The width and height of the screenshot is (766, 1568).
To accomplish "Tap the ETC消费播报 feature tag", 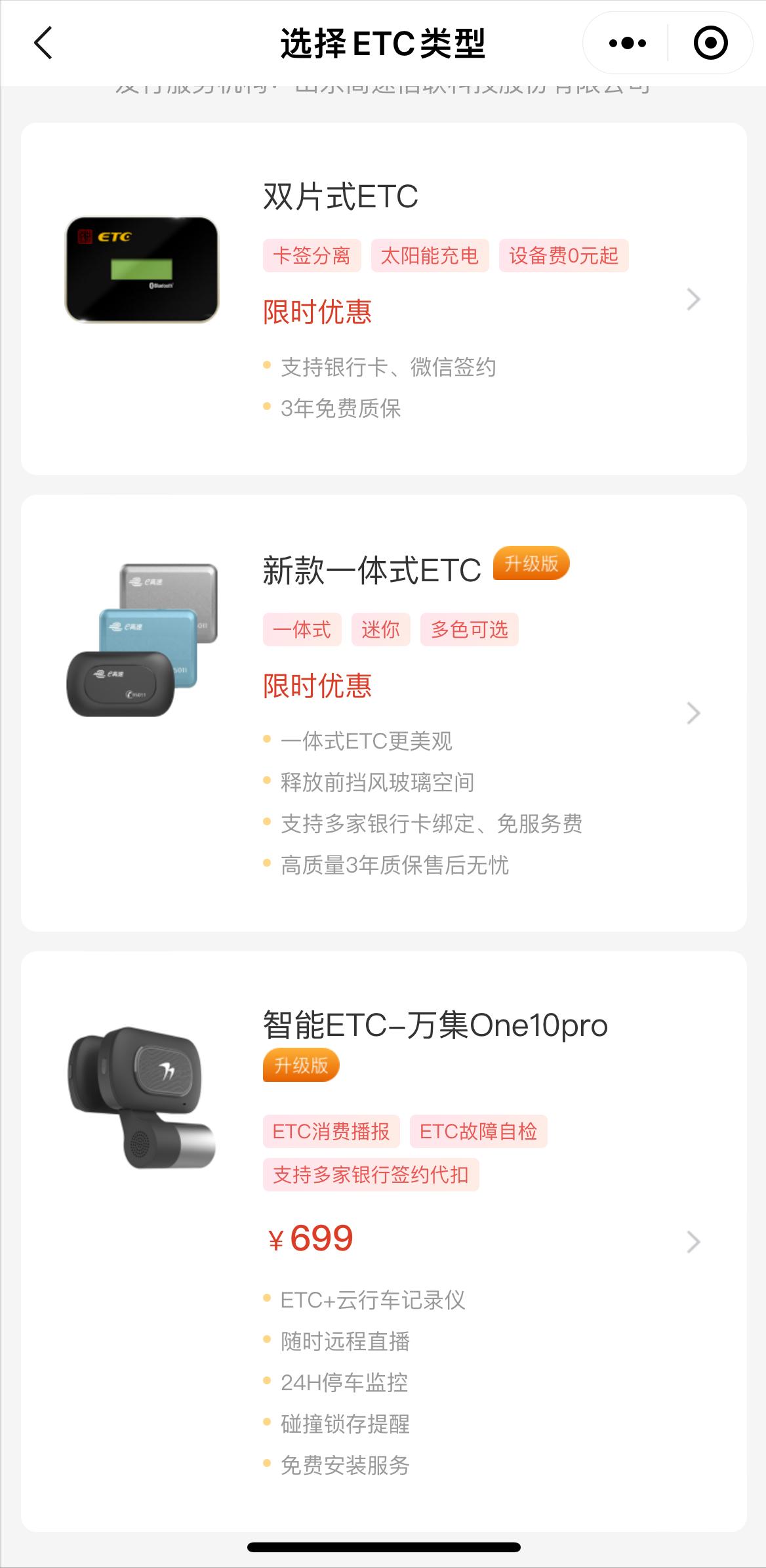I will coord(331,1131).
